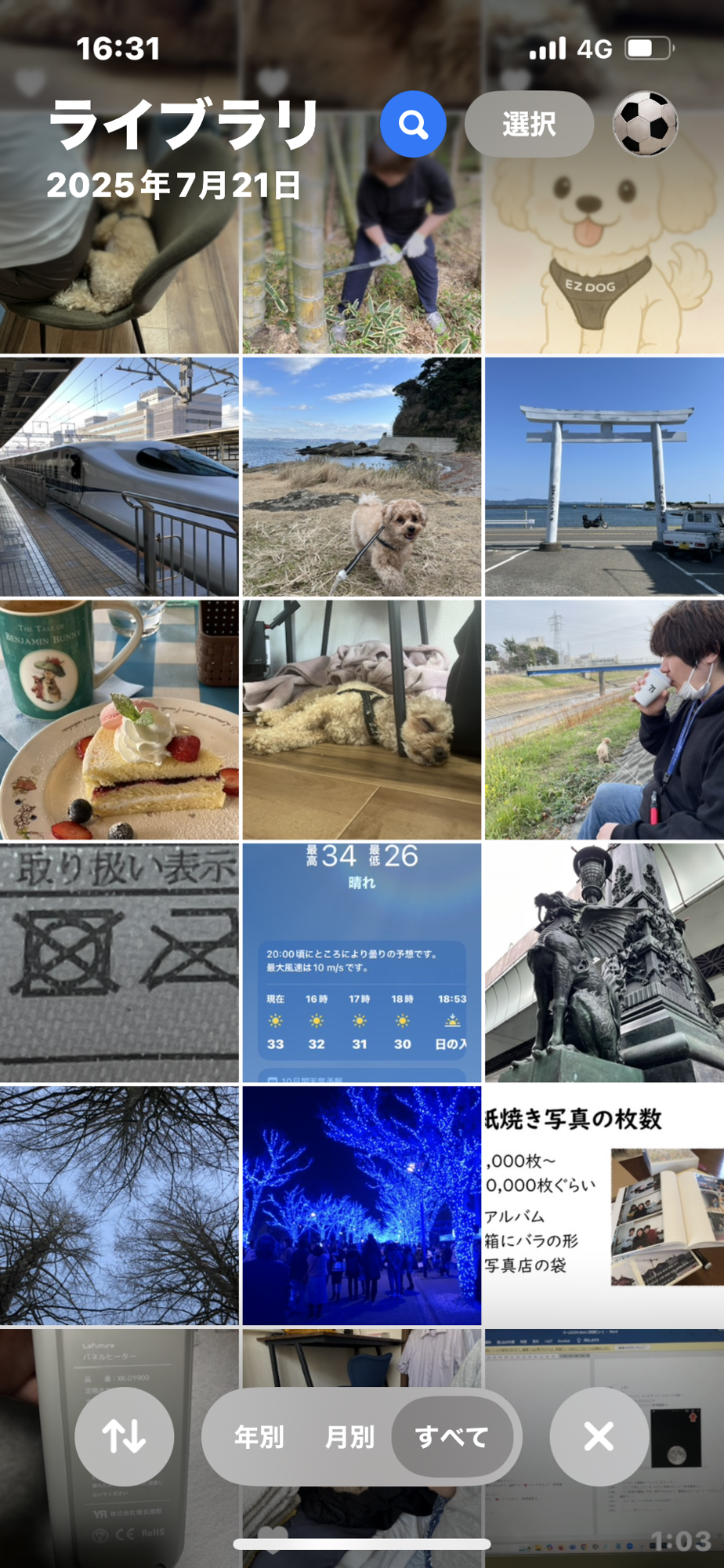This screenshot has height=1568, width=724.
Task: Open the bare tree branches photo
Action: click(119, 1205)
